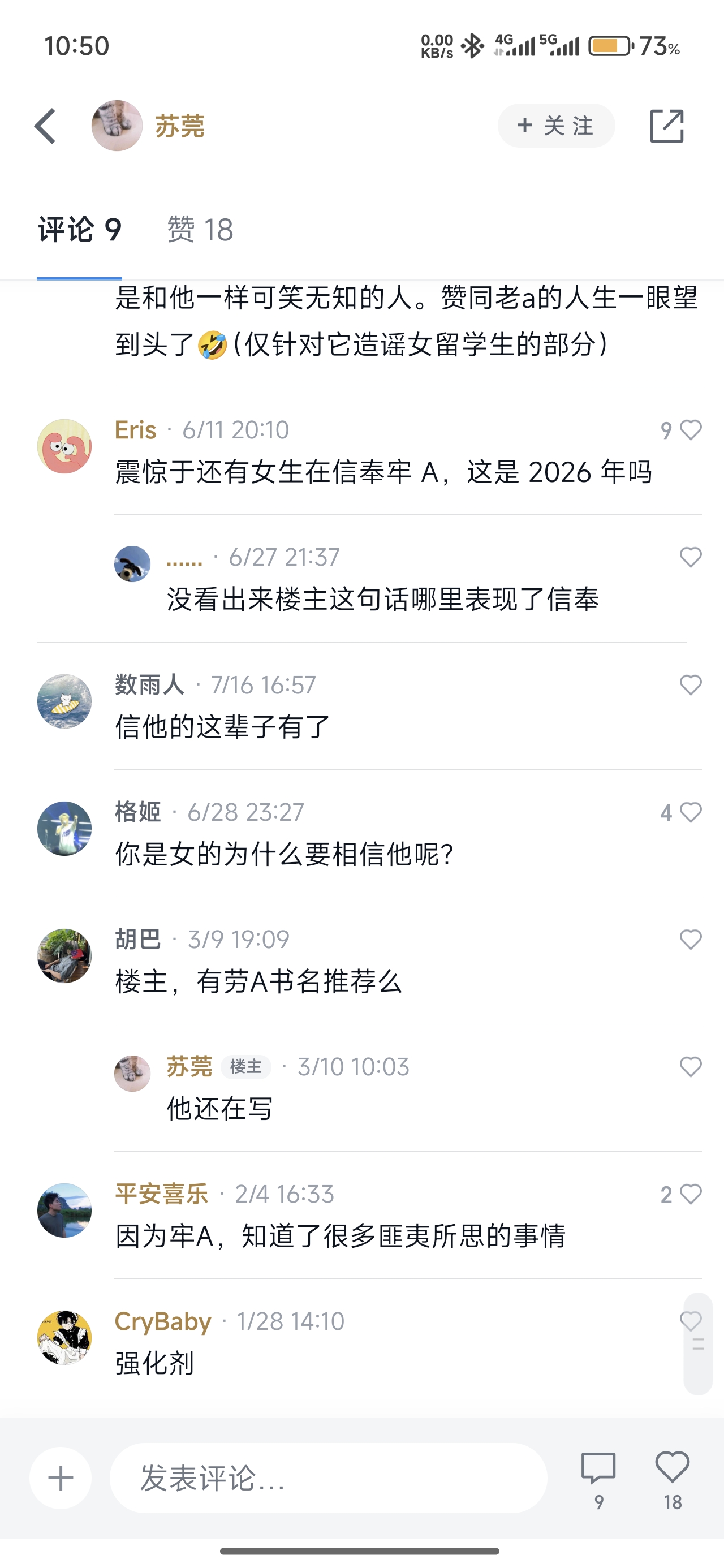This screenshot has height=1568, width=724.
Task: Like the post with the bottom heart
Action: [672, 1480]
